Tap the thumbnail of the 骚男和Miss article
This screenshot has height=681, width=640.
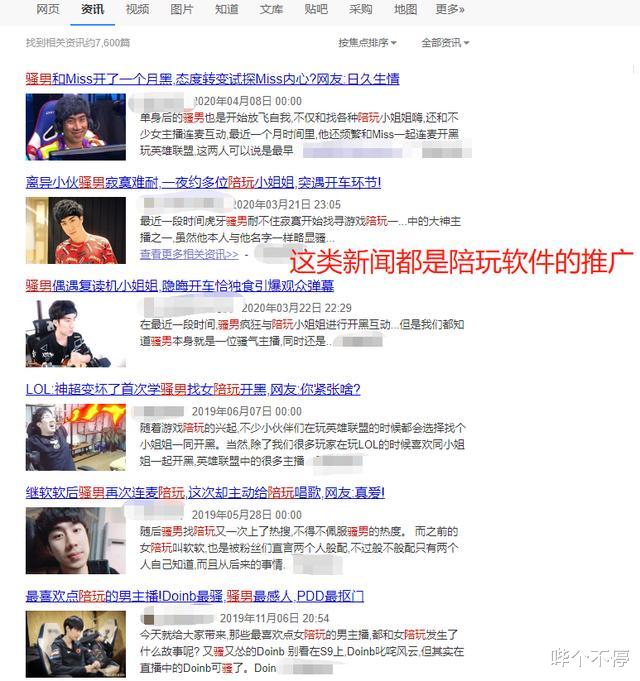(76, 127)
